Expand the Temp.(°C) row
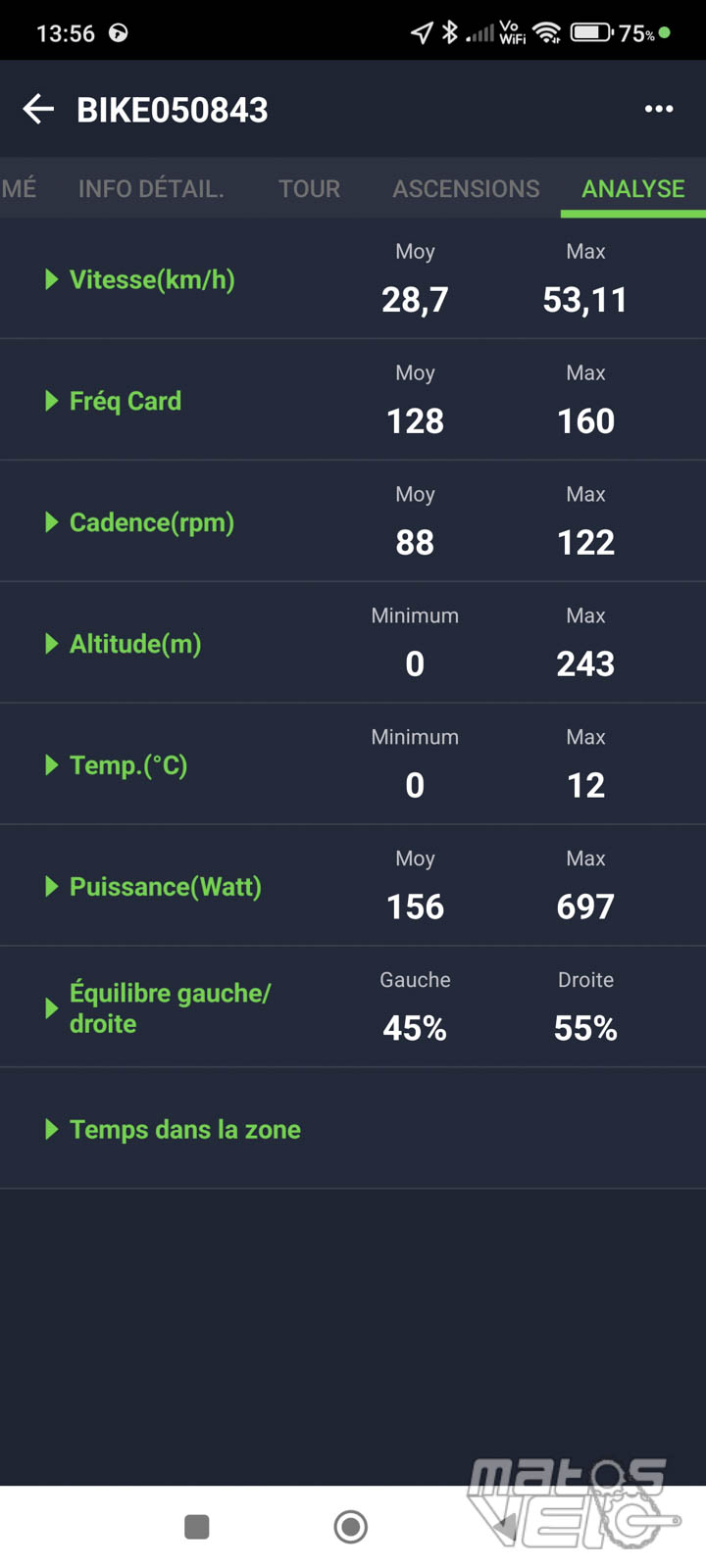 (x=353, y=764)
